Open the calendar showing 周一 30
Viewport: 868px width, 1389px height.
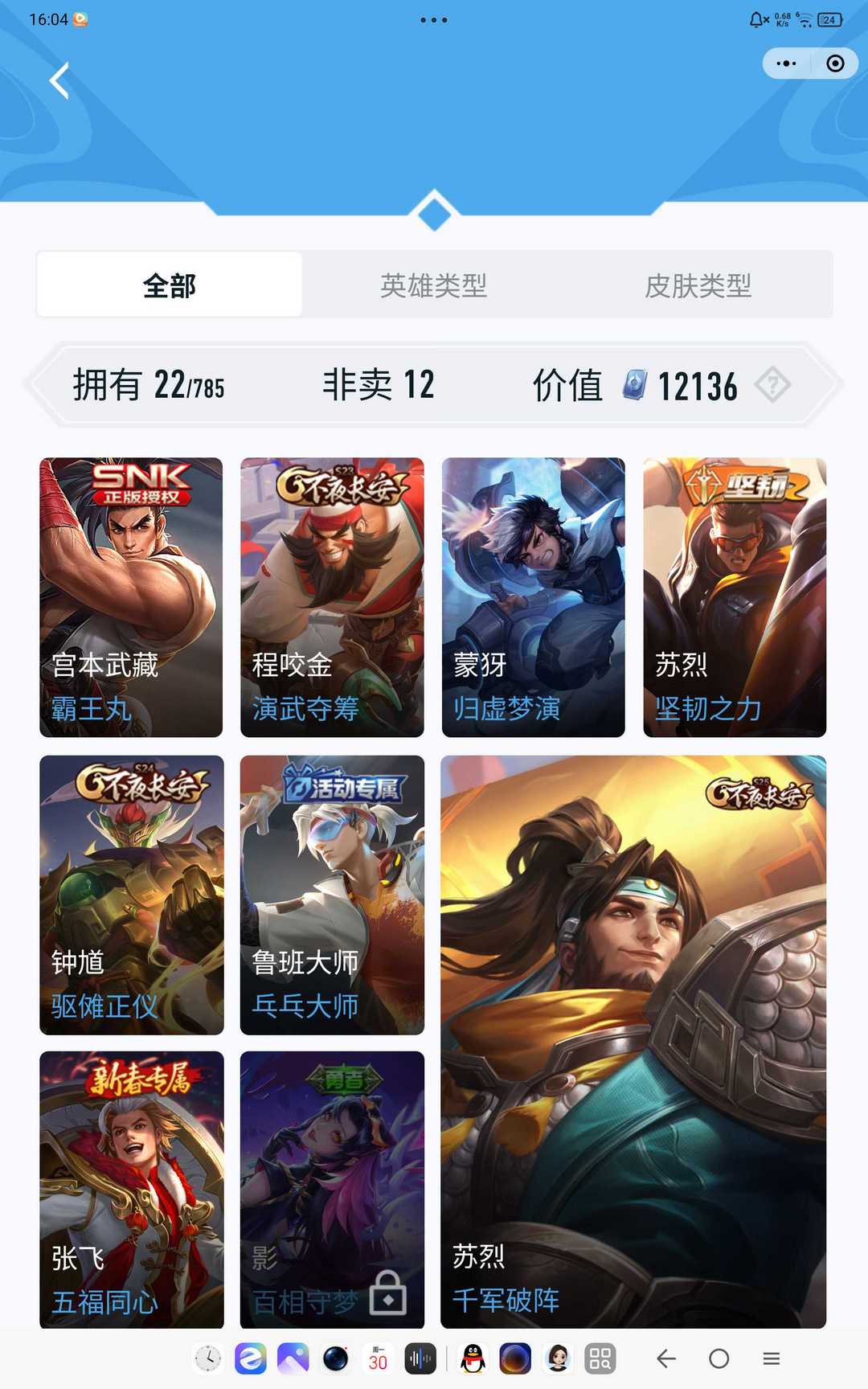click(377, 1358)
